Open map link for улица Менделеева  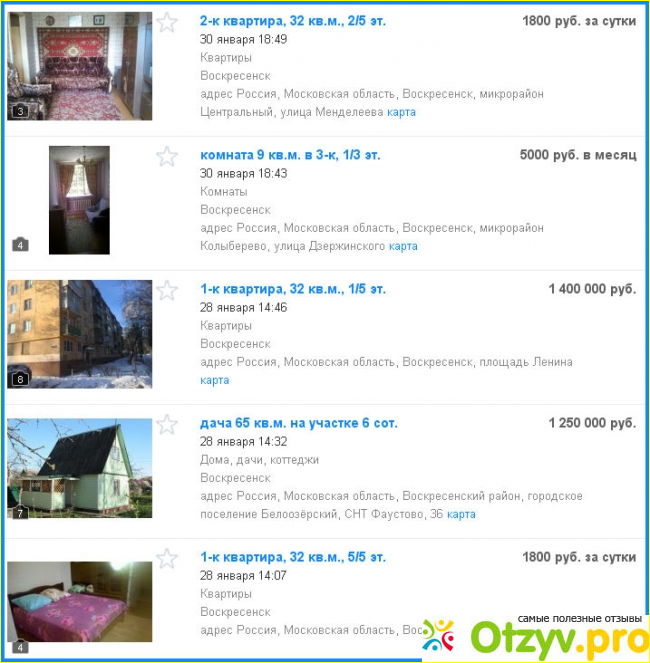[401, 112]
